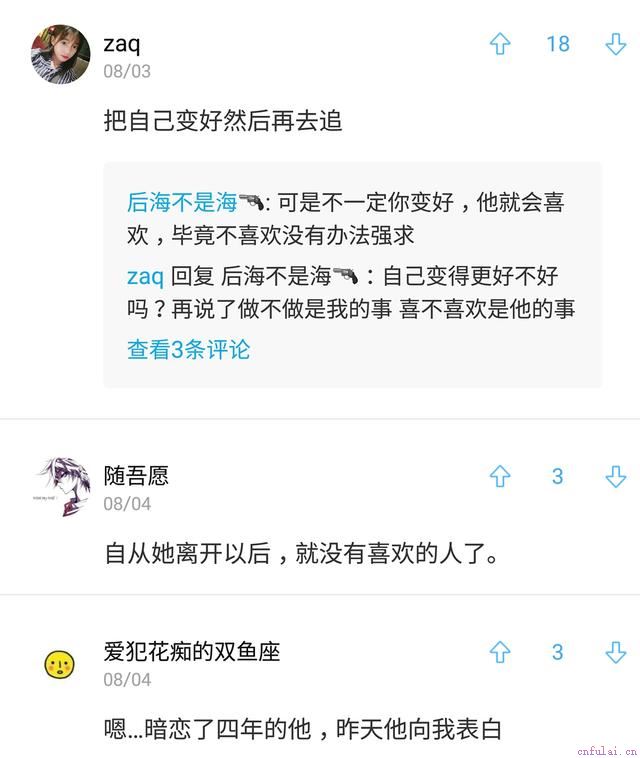The image size is (640, 758).
Task: View all 3 replies (查看3条评论)
Action: (x=188, y=349)
